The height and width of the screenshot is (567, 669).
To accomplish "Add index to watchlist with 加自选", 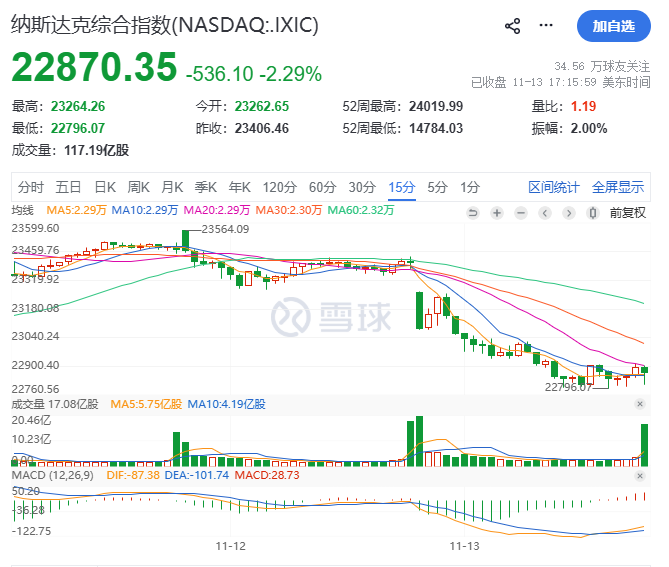I will point(613,26).
